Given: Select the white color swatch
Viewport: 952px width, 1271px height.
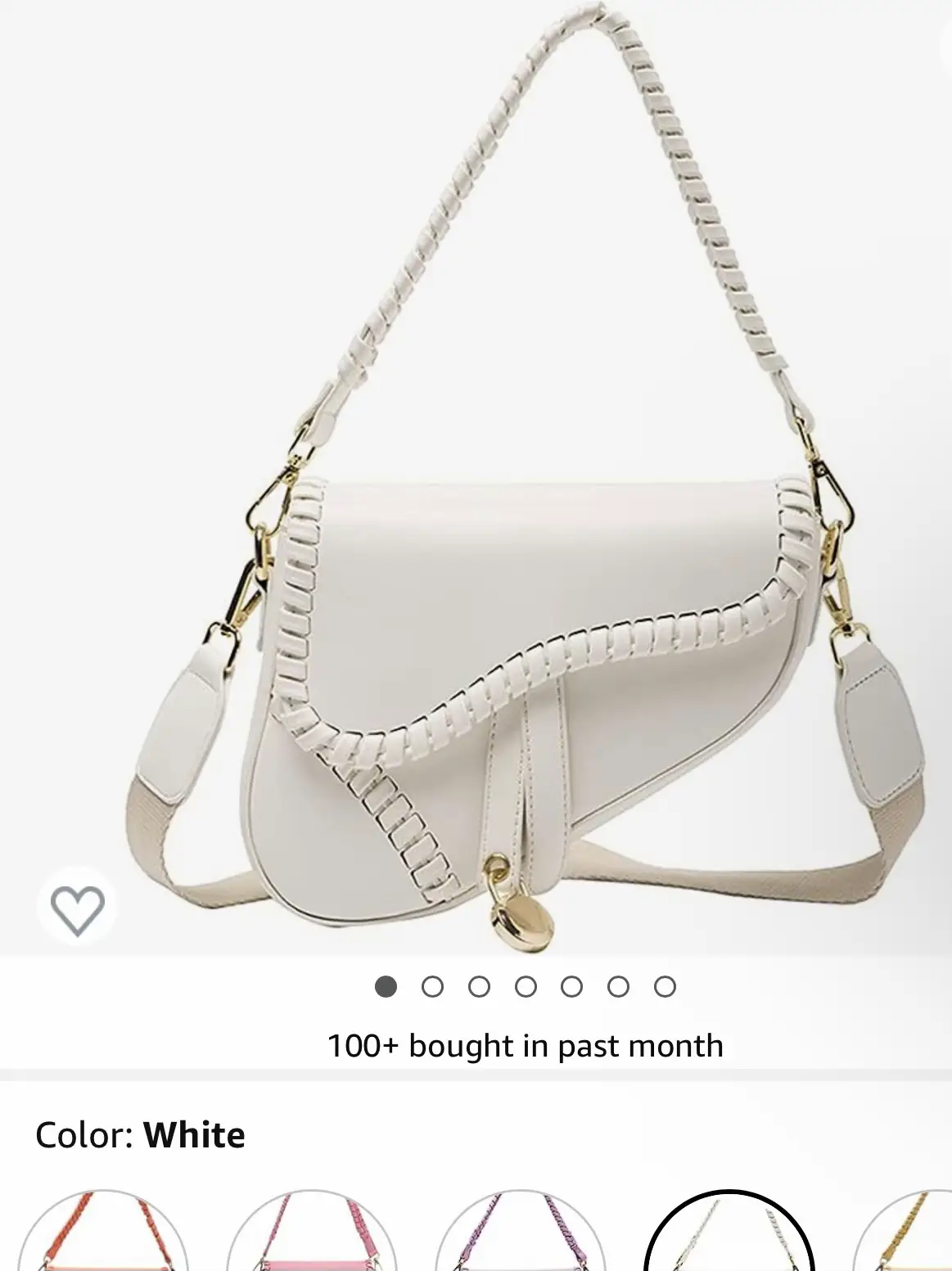Looking at the screenshot, I should 729,1236.
